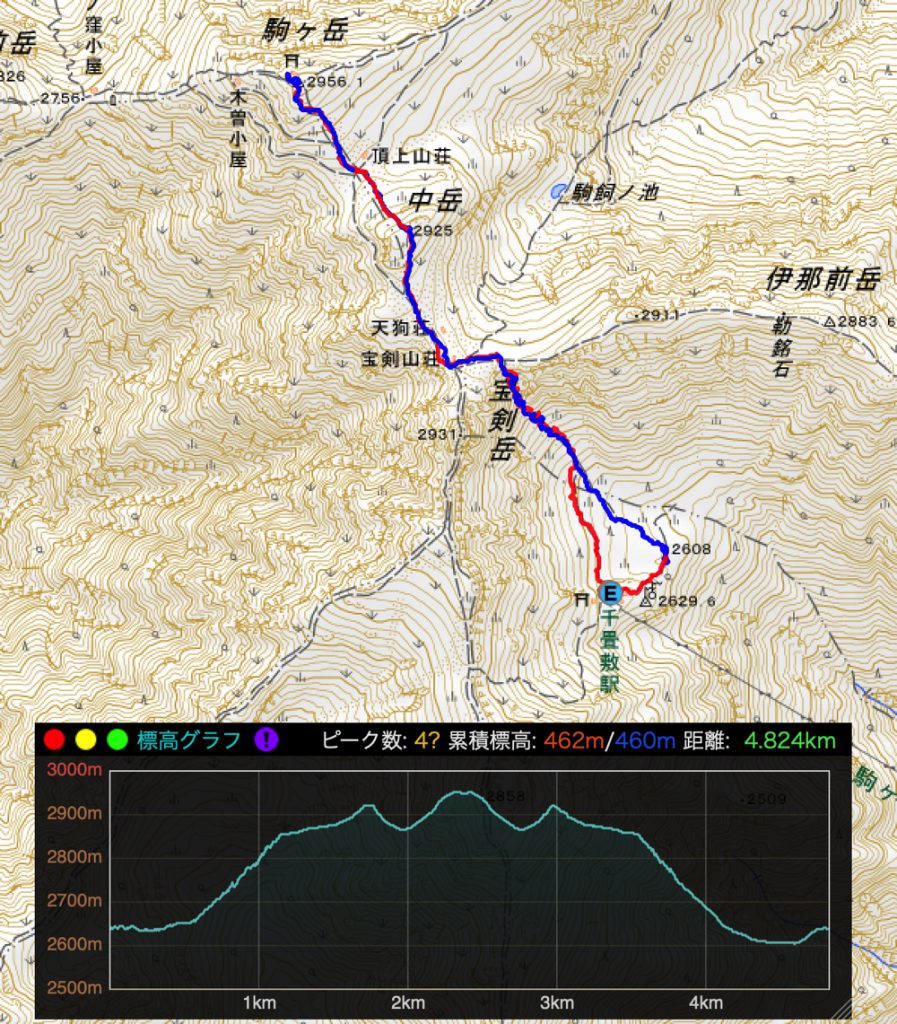The height and width of the screenshot is (1024, 897).
Task: Tap the green button on the graph panel
Action: (117, 740)
